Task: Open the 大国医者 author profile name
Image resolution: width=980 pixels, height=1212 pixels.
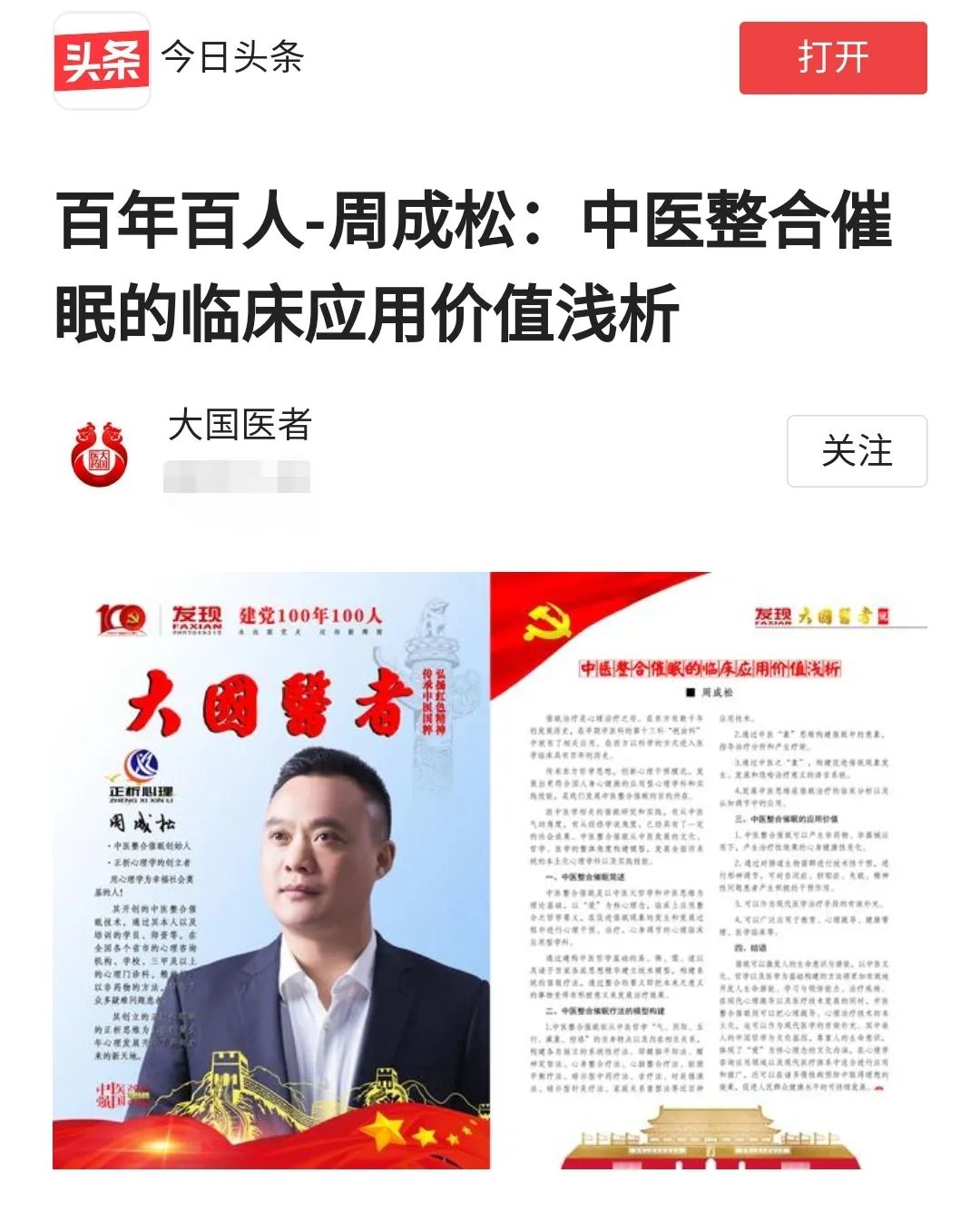Action: (240, 425)
